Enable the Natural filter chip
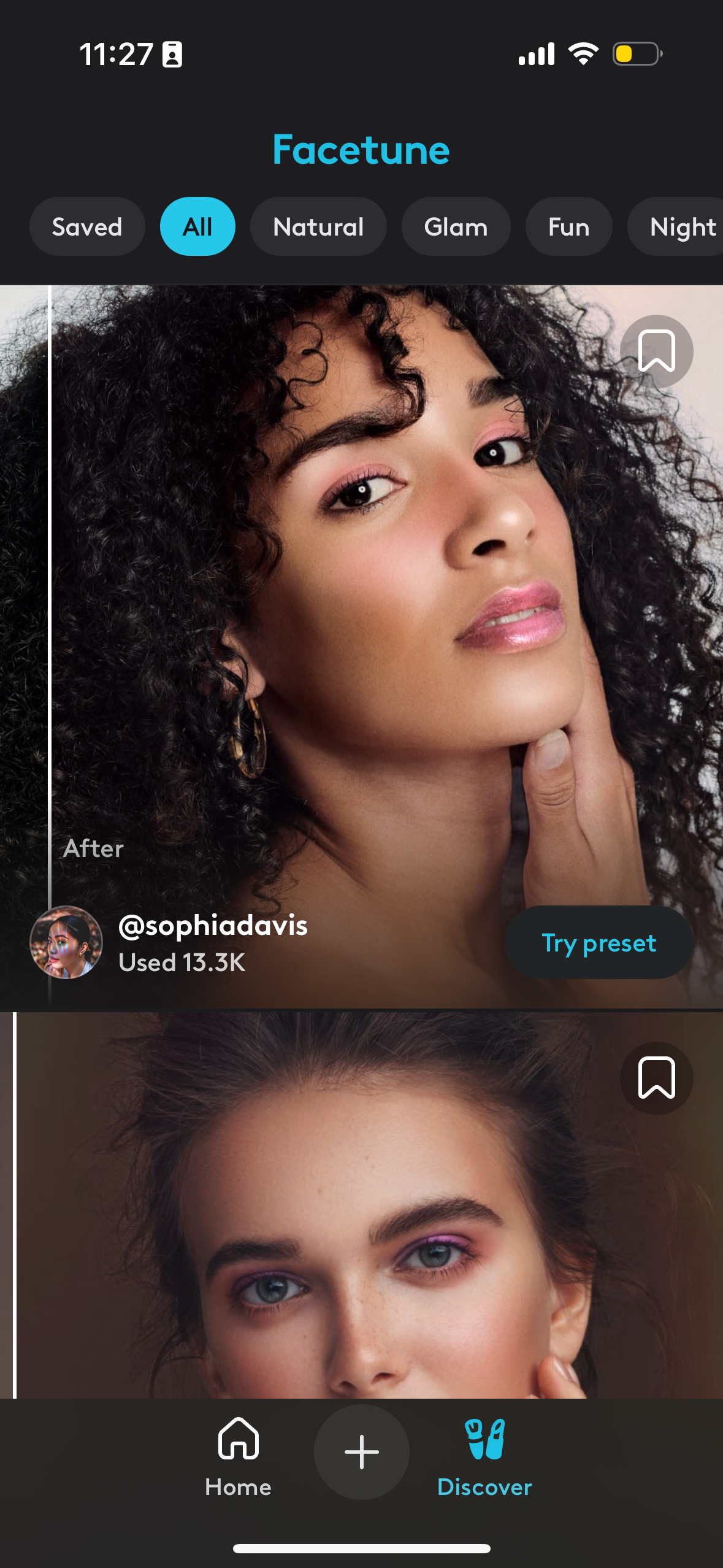Viewport: 723px width, 1568px height. click(x=318, y=226)
